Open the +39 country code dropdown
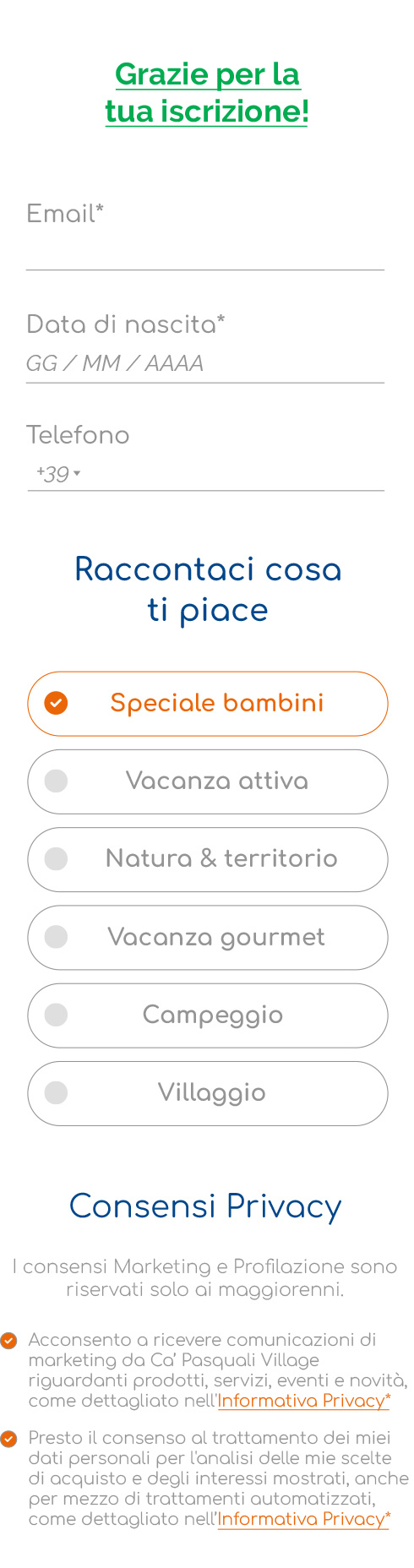Screen dimensions: 414x1568 58,474
